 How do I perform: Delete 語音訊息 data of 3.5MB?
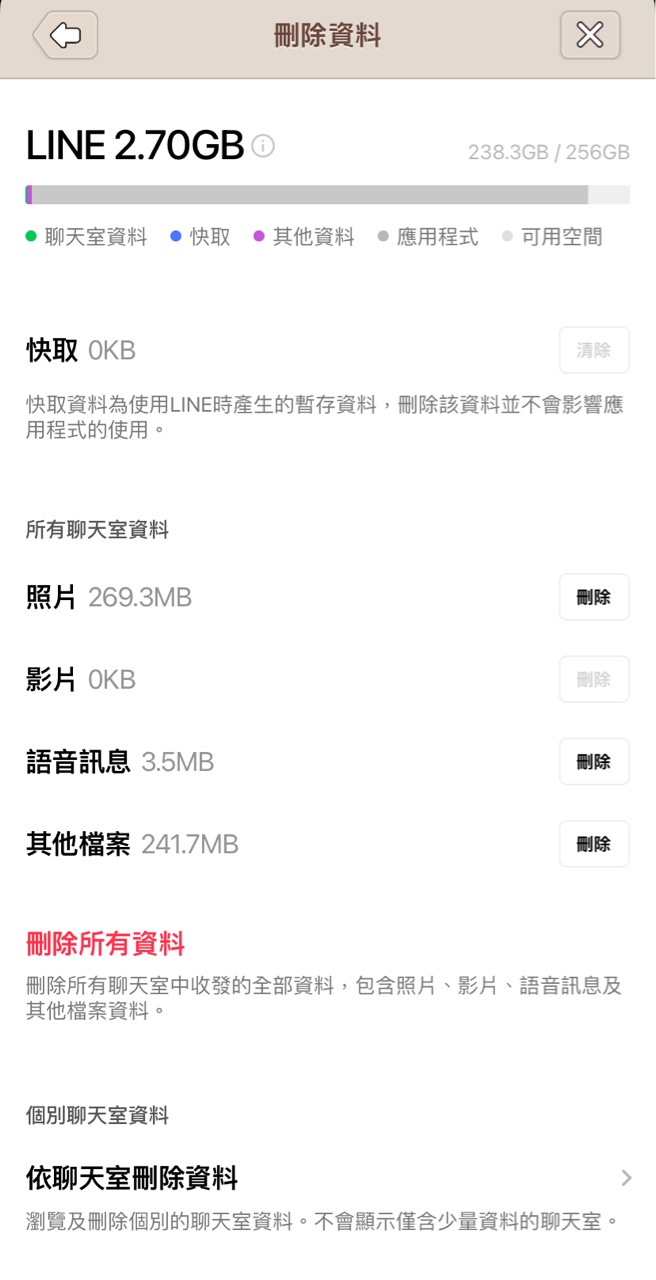coord(593,762)
